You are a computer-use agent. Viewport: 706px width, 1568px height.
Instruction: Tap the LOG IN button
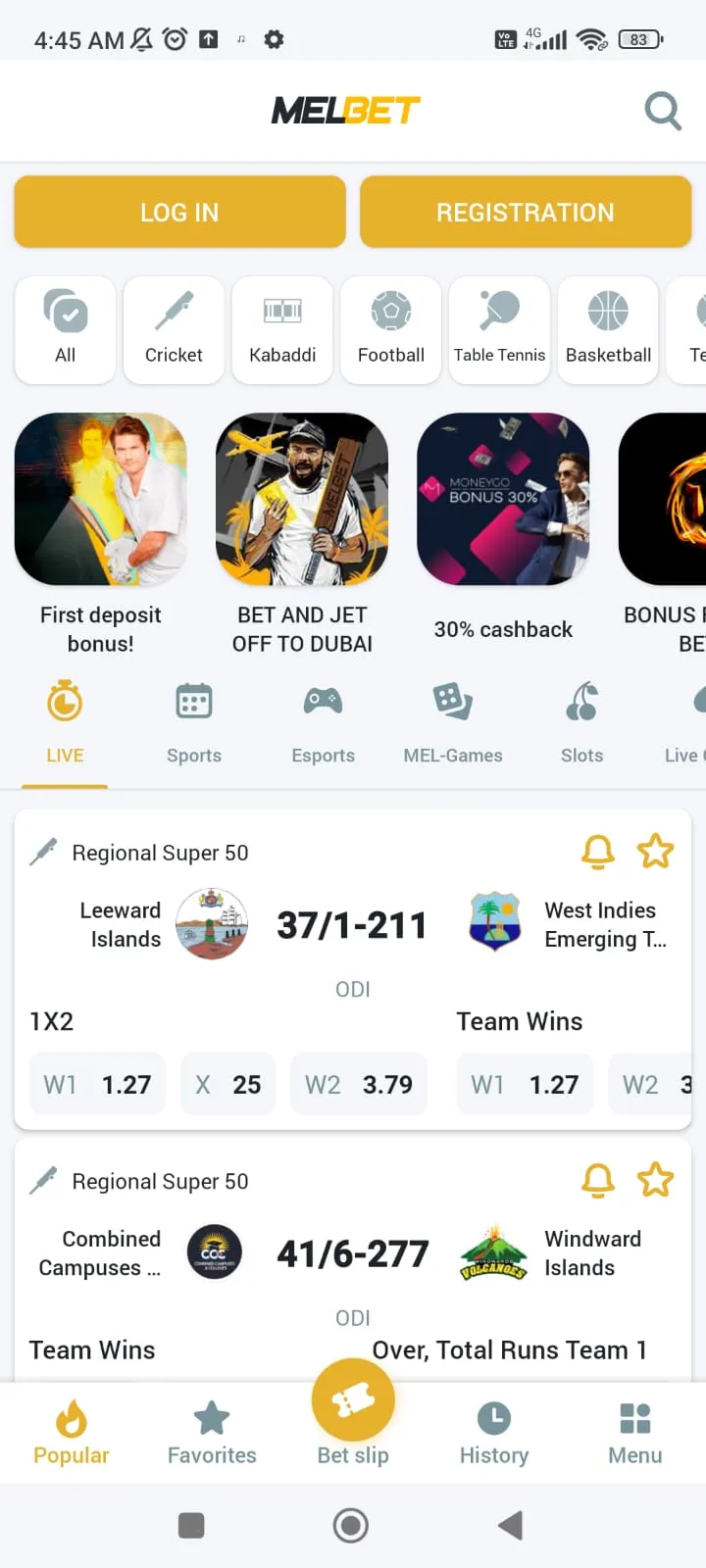179,212
